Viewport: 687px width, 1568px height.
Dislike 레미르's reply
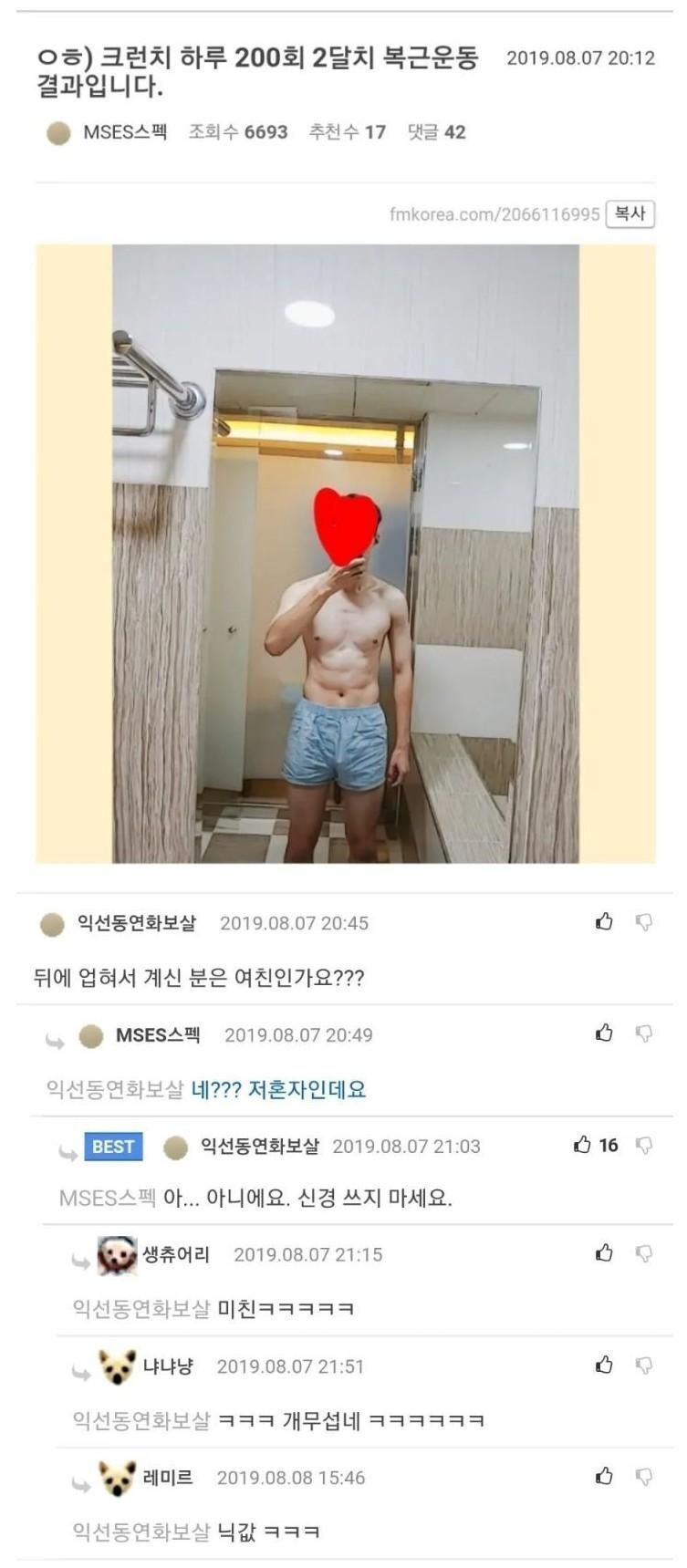pyautogui.click(x=644, y=1477)
